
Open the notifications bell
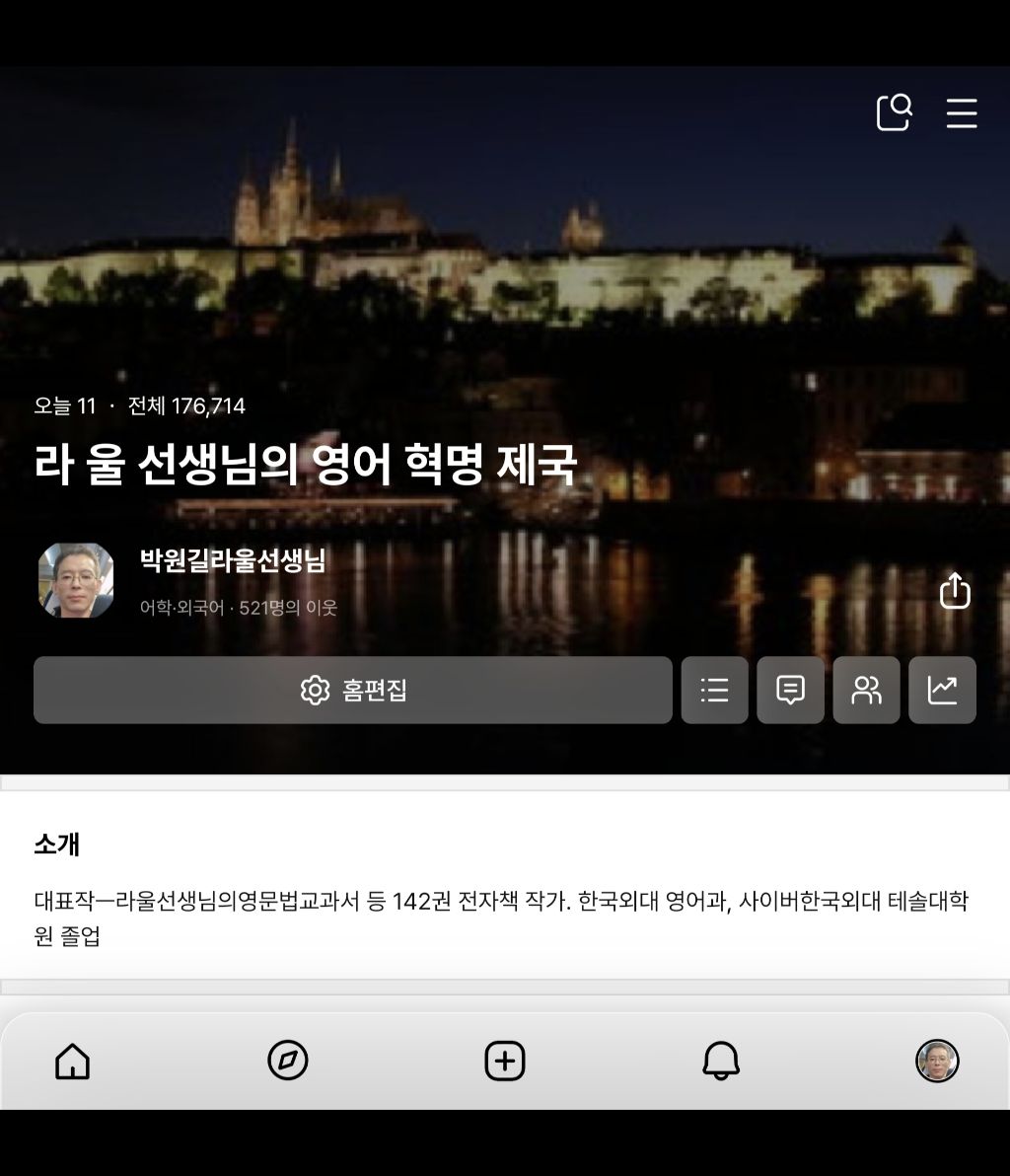tap(721, 1061)
